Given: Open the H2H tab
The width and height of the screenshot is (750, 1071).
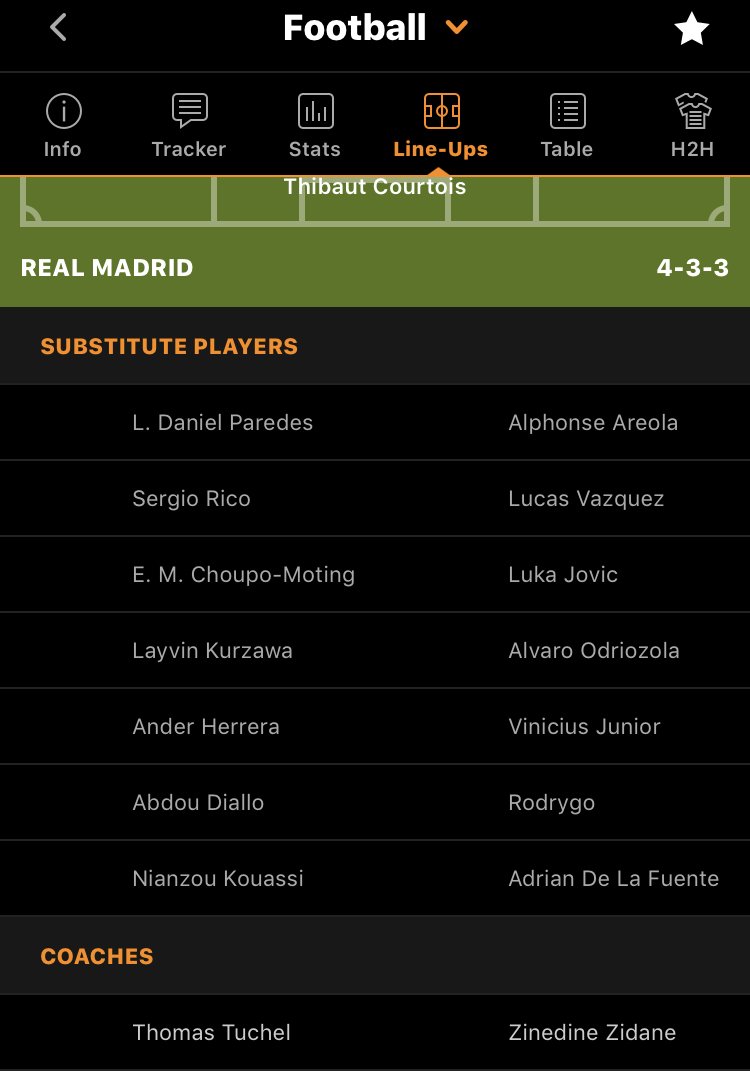Looking at the screenshot, I should click(692, 126).
